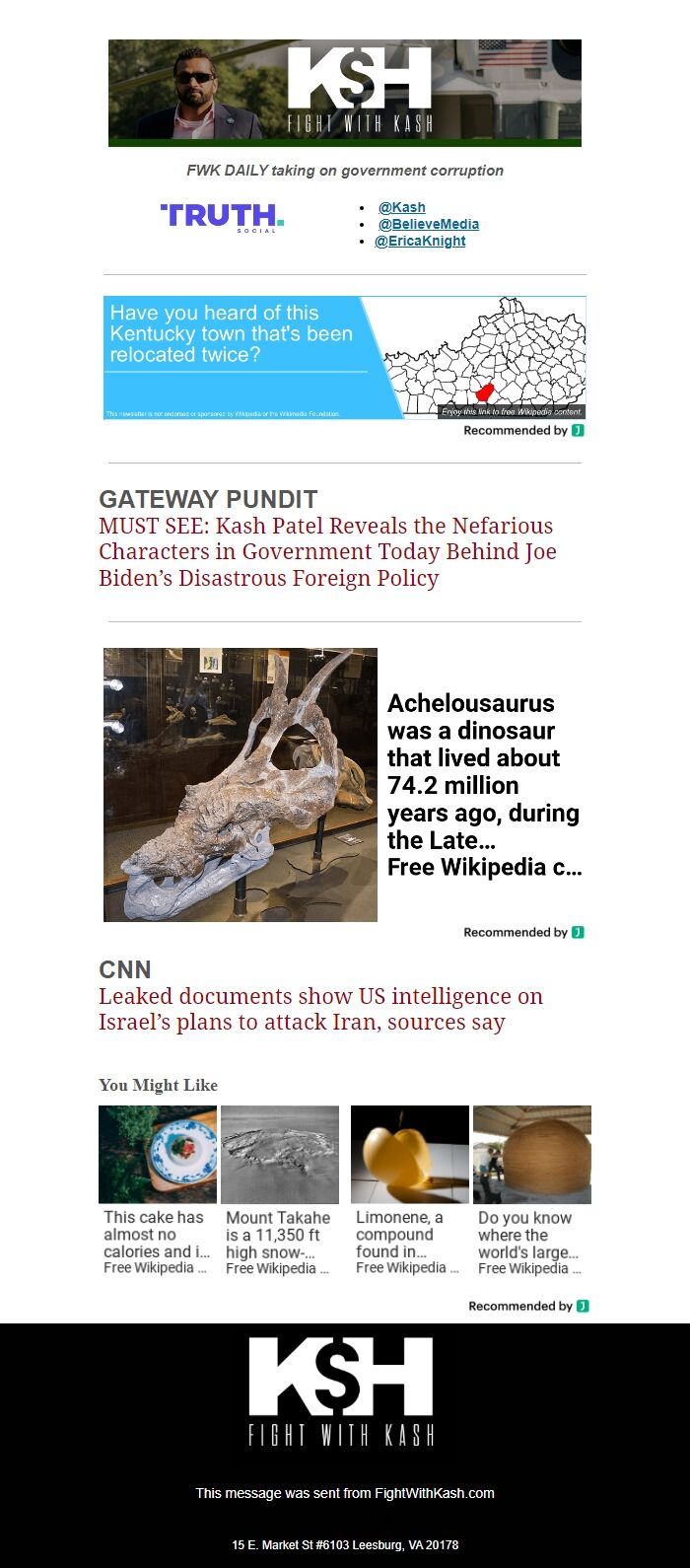Screen dimensions: 690x1568
Task: Open the Achelousaurus dinosaur card
Action: coord(344,784)
